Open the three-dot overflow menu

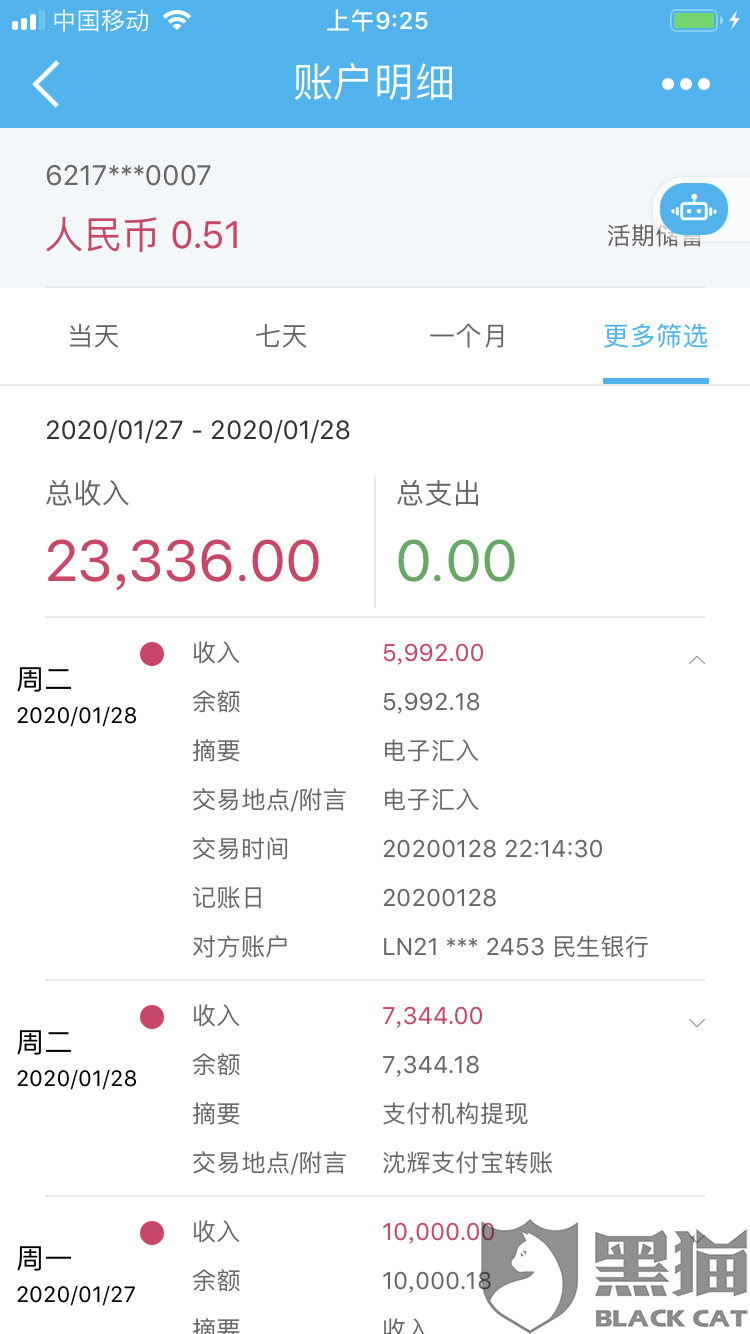coord(686,84)
